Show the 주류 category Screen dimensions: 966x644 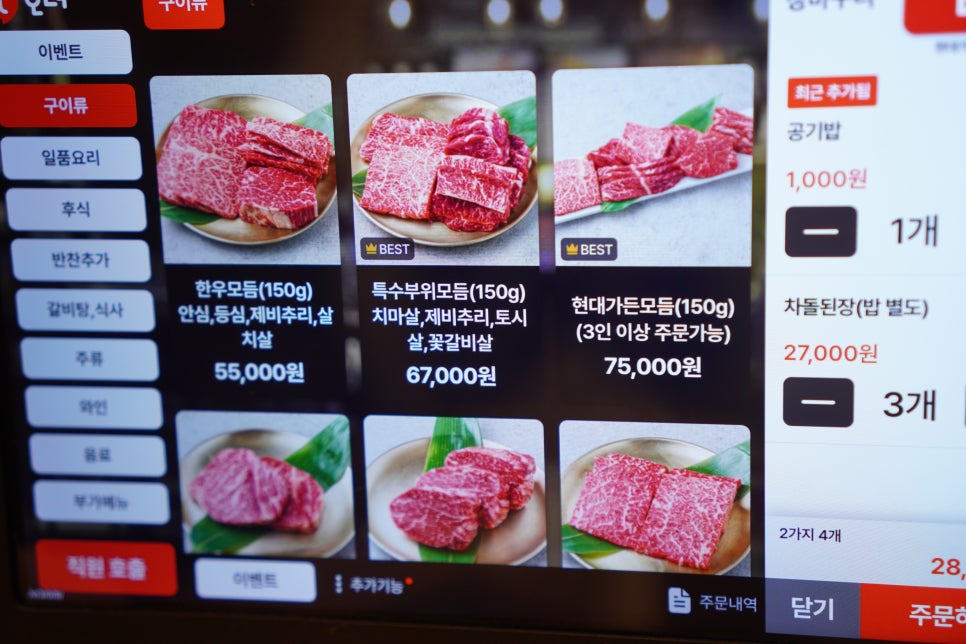click(x=90, y=359)
